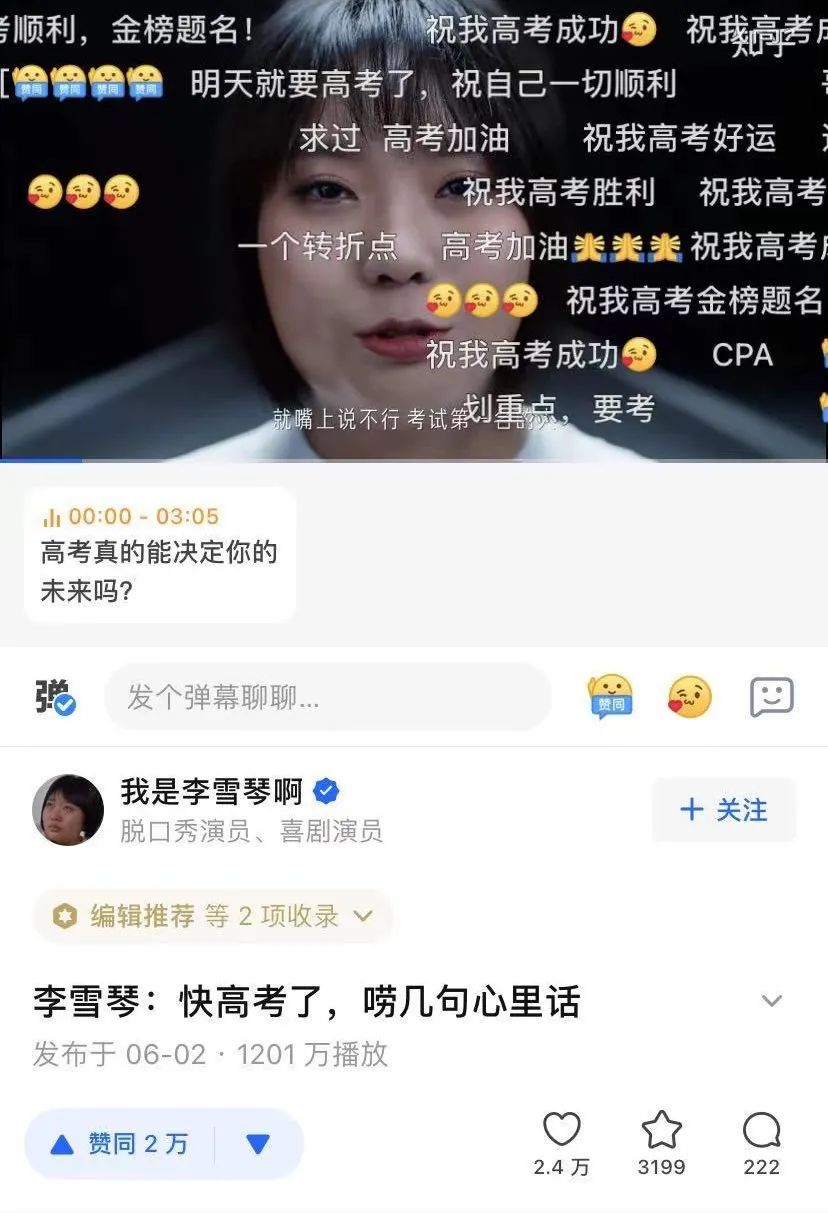This screenshot has width=828, height=1213.
Task: Open the emoji sticker picker
Action: [771, 697]
